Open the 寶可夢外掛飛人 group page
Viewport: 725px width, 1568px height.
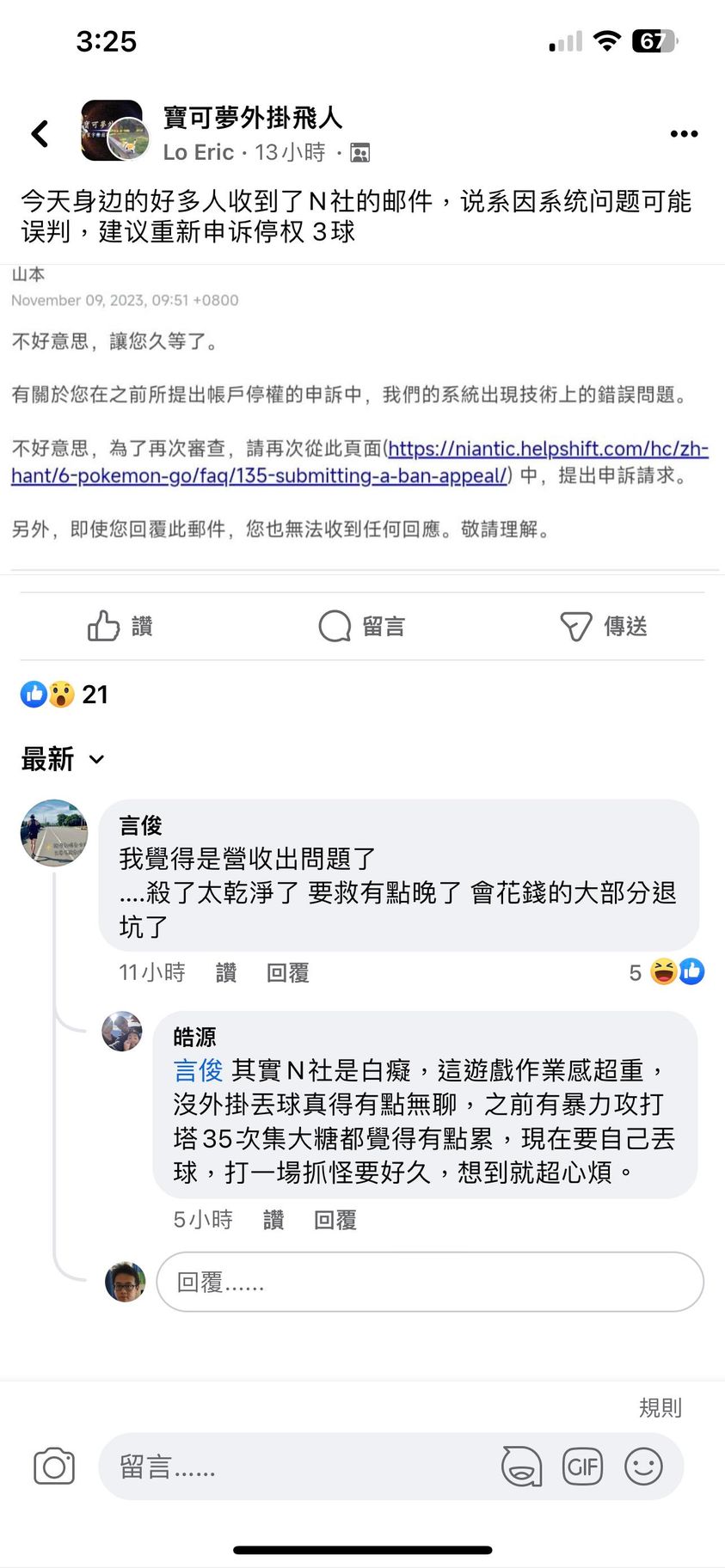pos(253,117)
